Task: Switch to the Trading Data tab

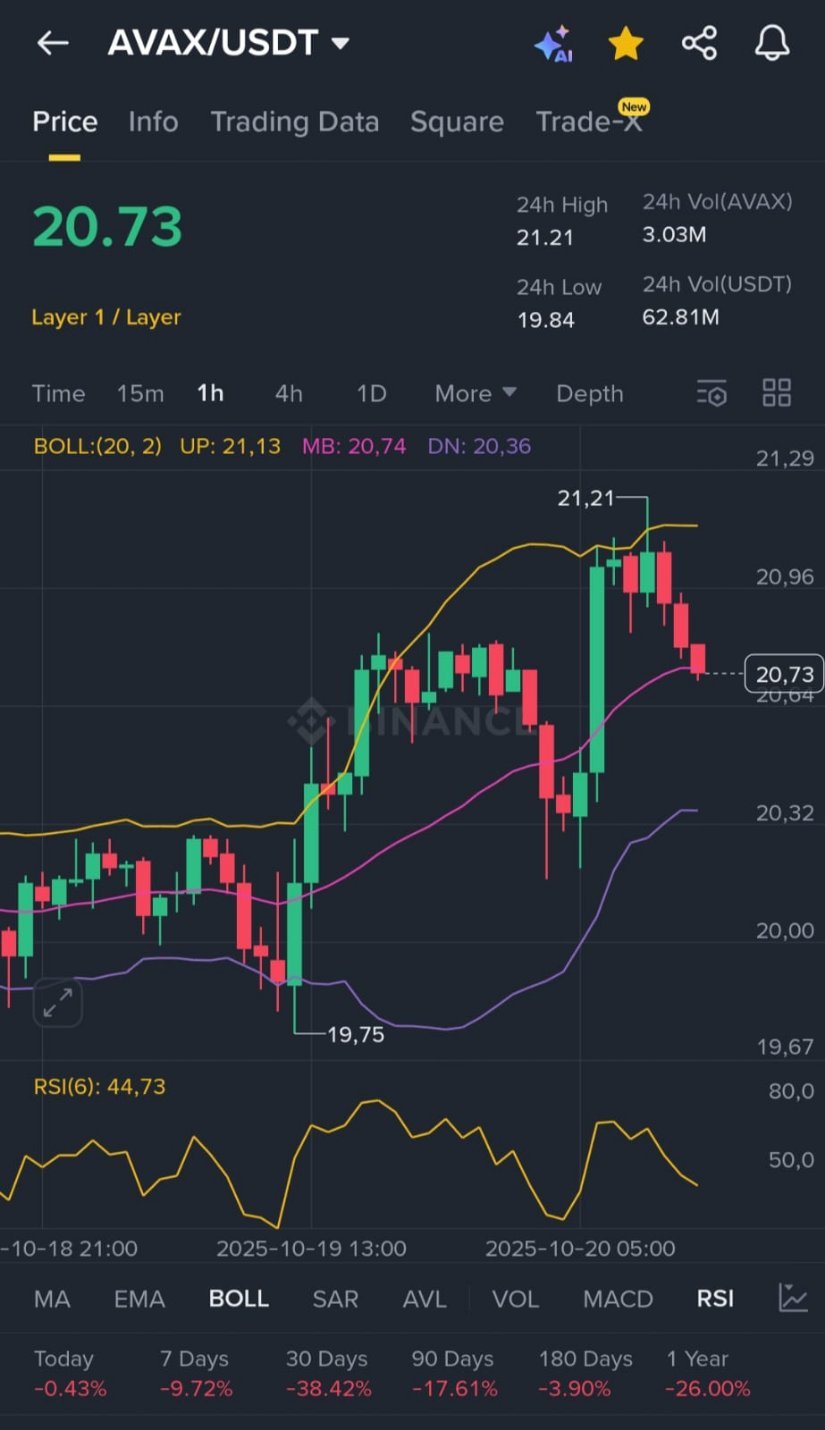Action: (x=294, y=122)
